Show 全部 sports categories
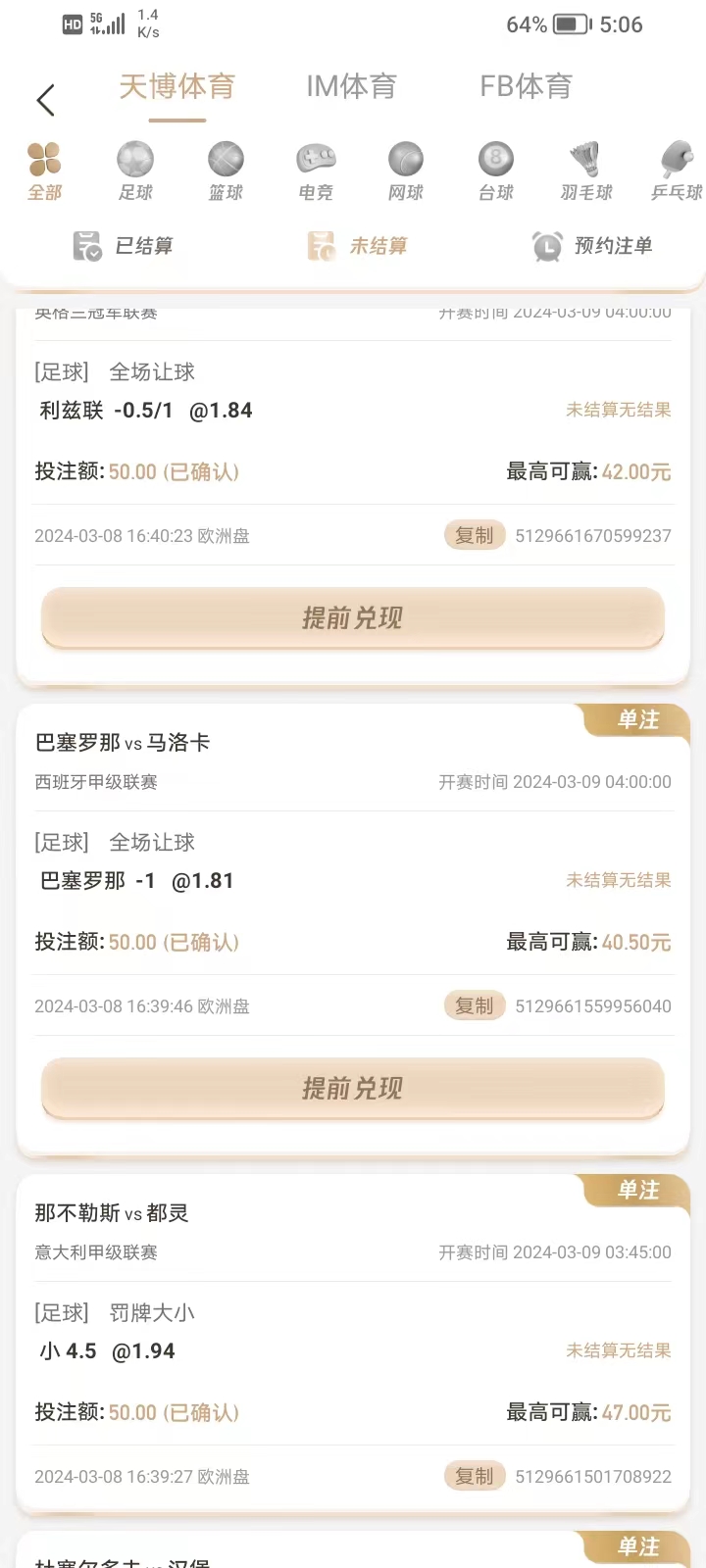706x1568 pixels. coord(45,171)
